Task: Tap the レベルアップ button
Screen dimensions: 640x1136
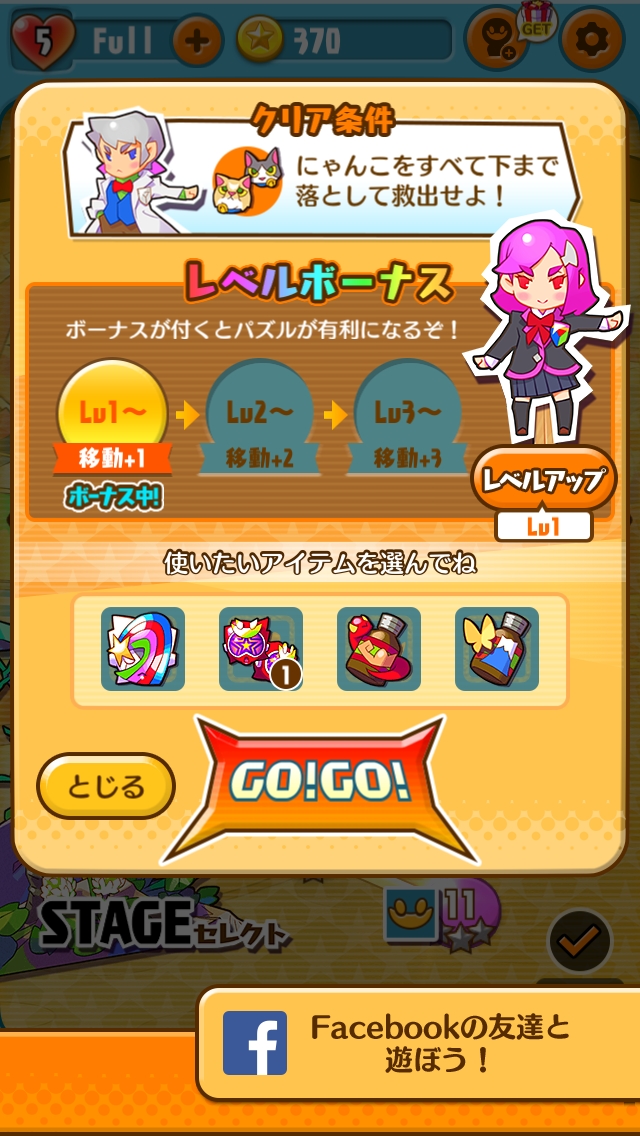Action: pos(543,480)
